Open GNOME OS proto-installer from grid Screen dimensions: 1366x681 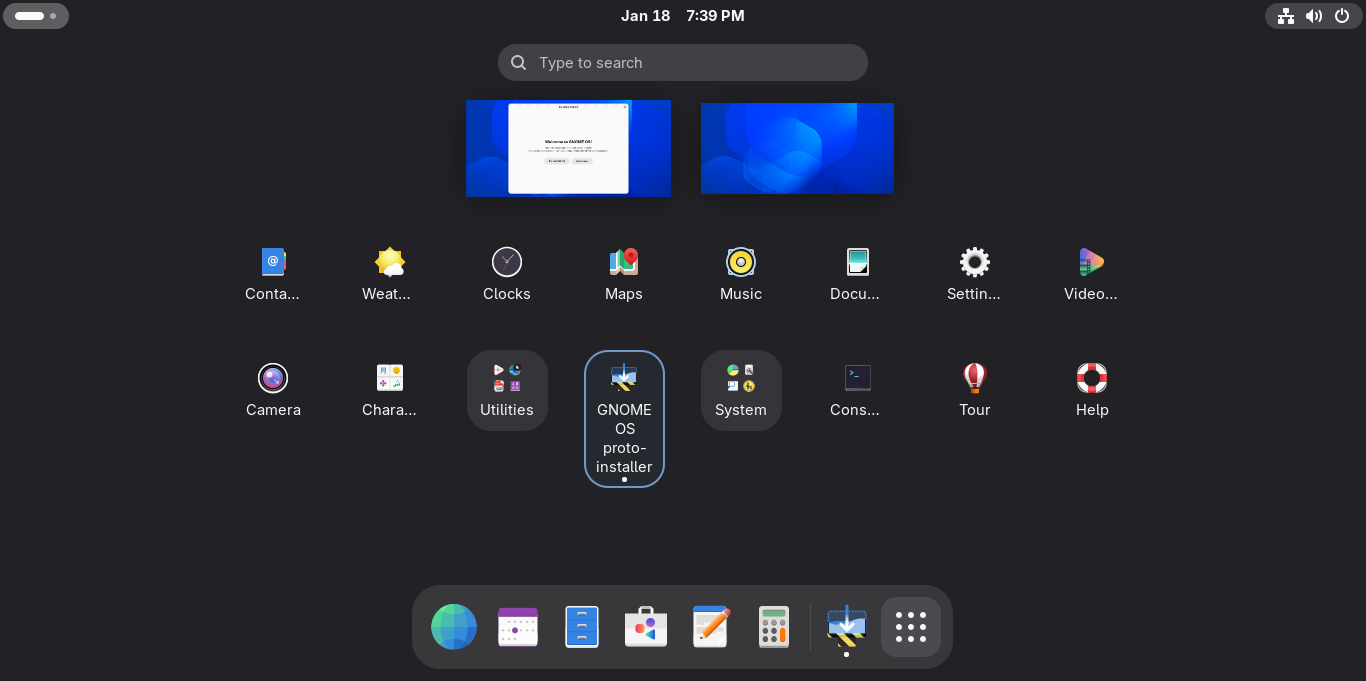[x=624, y=418]
